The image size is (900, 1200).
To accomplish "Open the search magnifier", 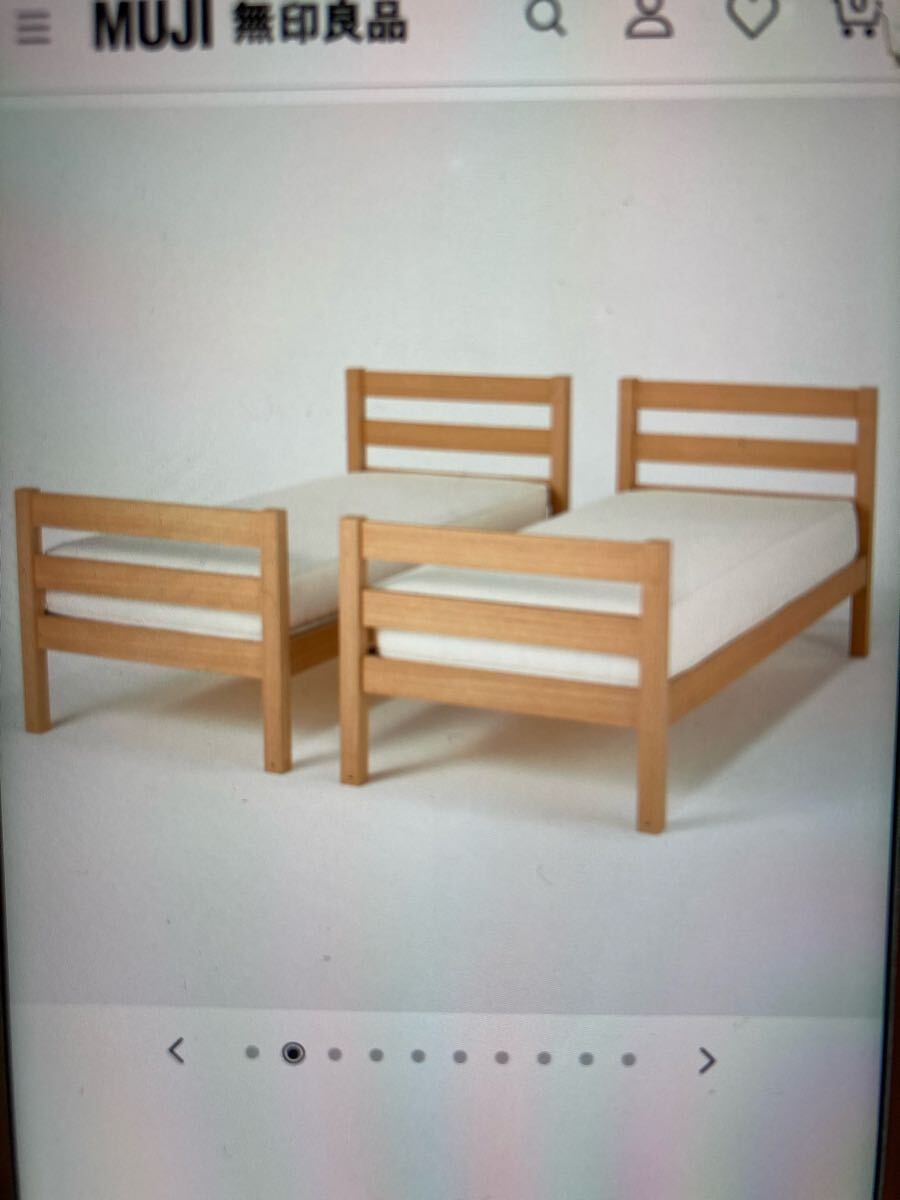I will [546, 17].
